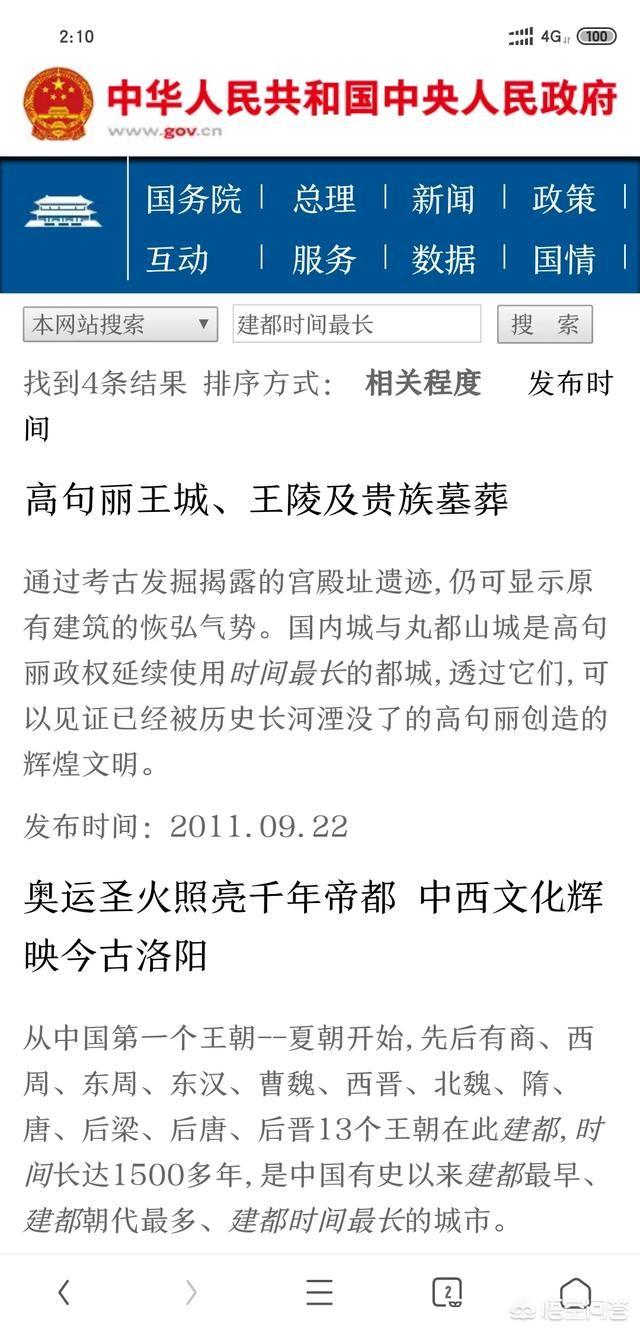640x1332 pixels.
Task: Open the 政策 section
Action: pos(564,199)
